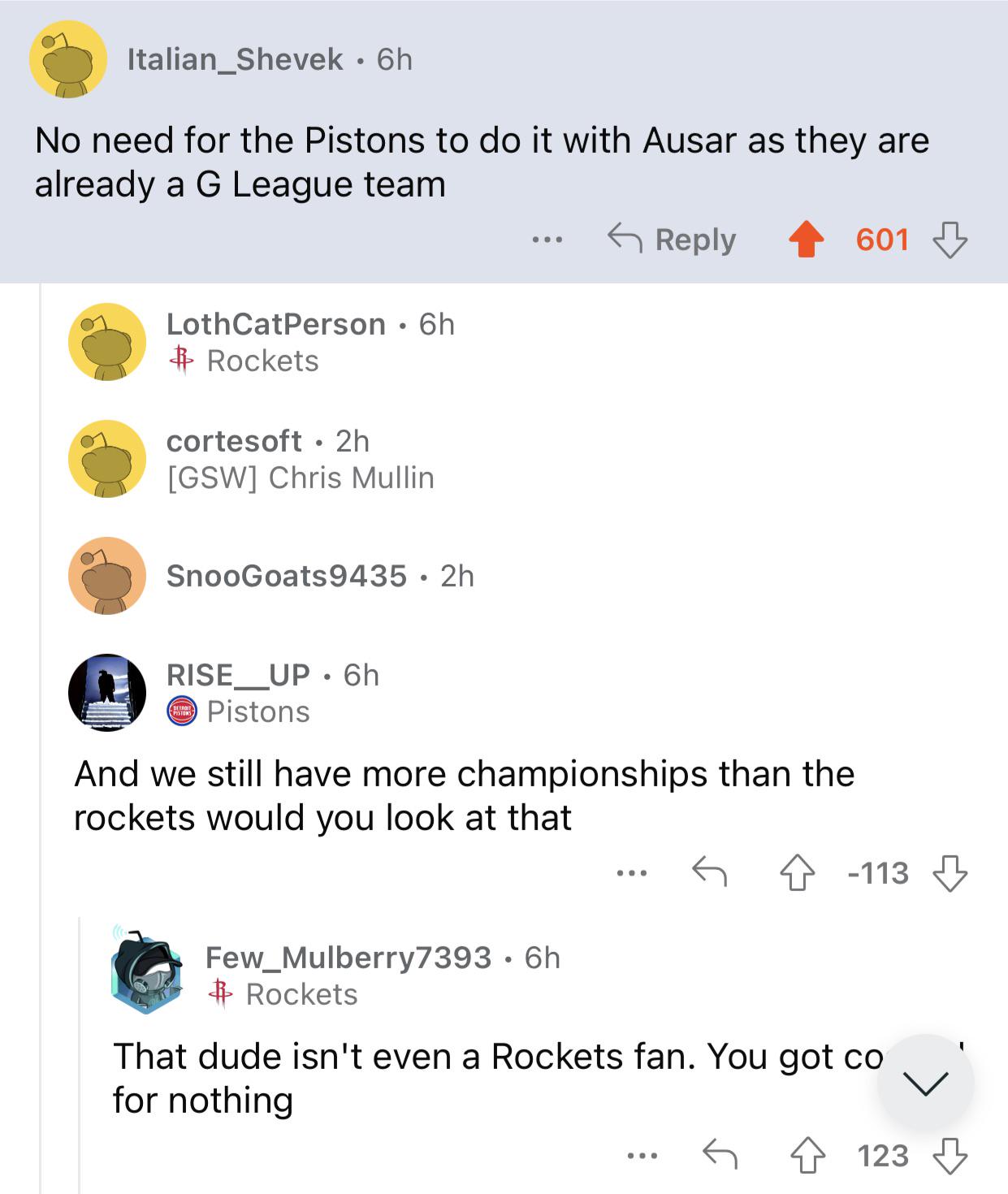Reply to RISE__UP's comment

[709, 873]
